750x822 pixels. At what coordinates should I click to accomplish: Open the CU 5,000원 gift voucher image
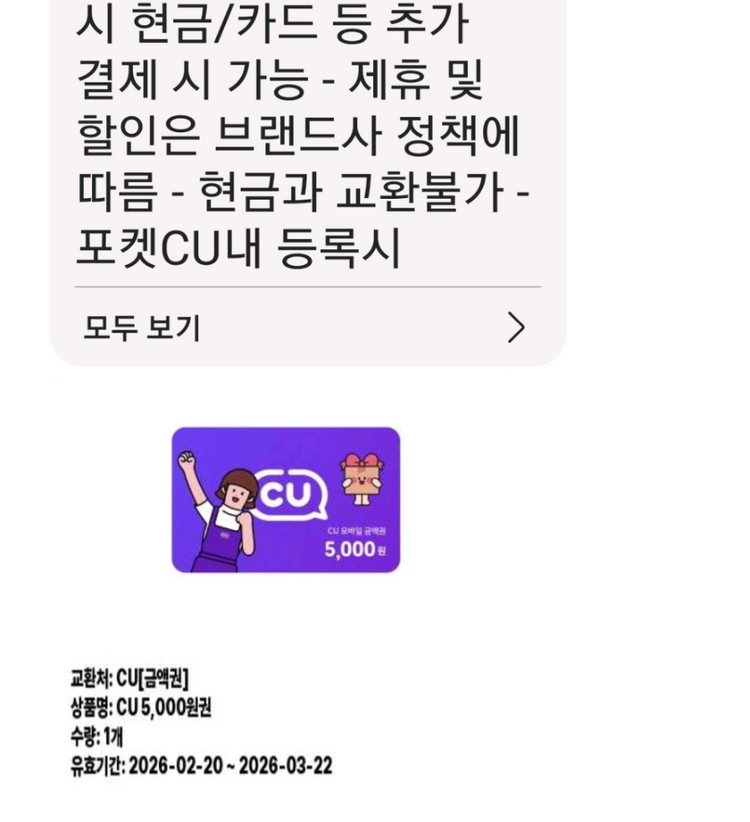click(286, 500)
